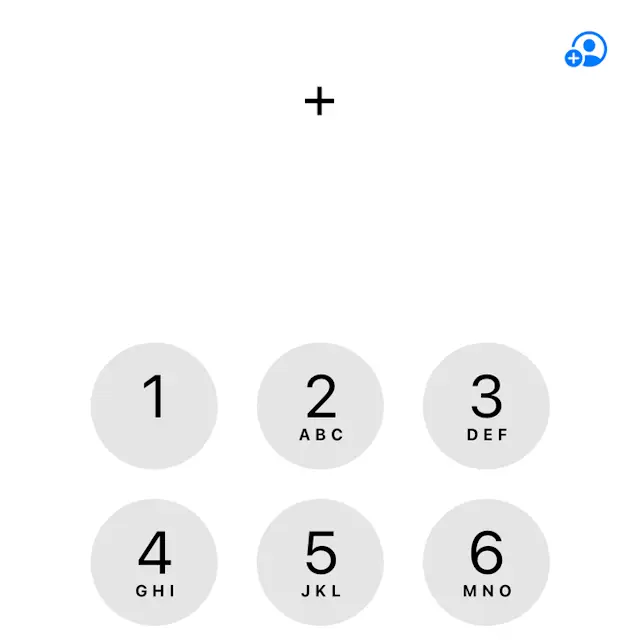
Task: Input 6 with the MNO key
Action: click(486, 561)
